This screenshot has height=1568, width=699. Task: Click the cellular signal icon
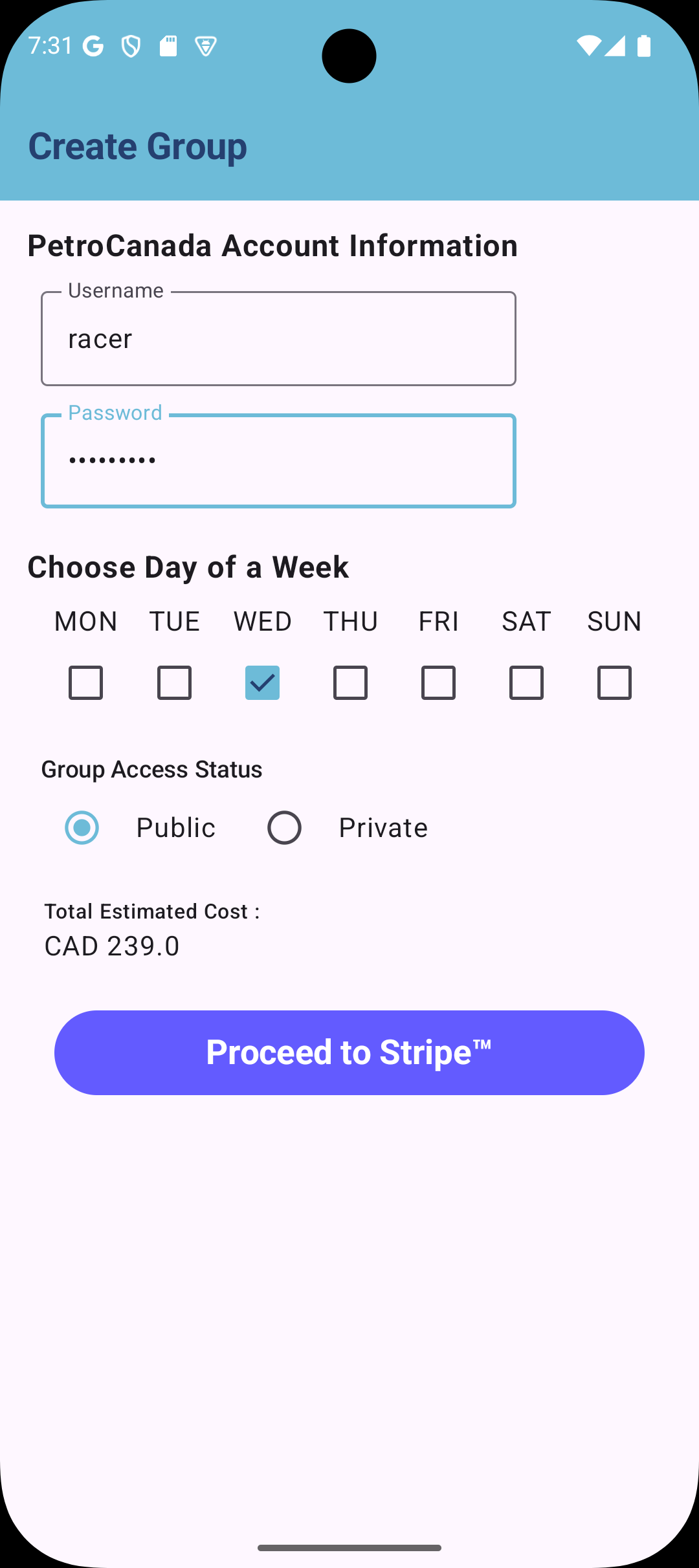tap(614, 47)
